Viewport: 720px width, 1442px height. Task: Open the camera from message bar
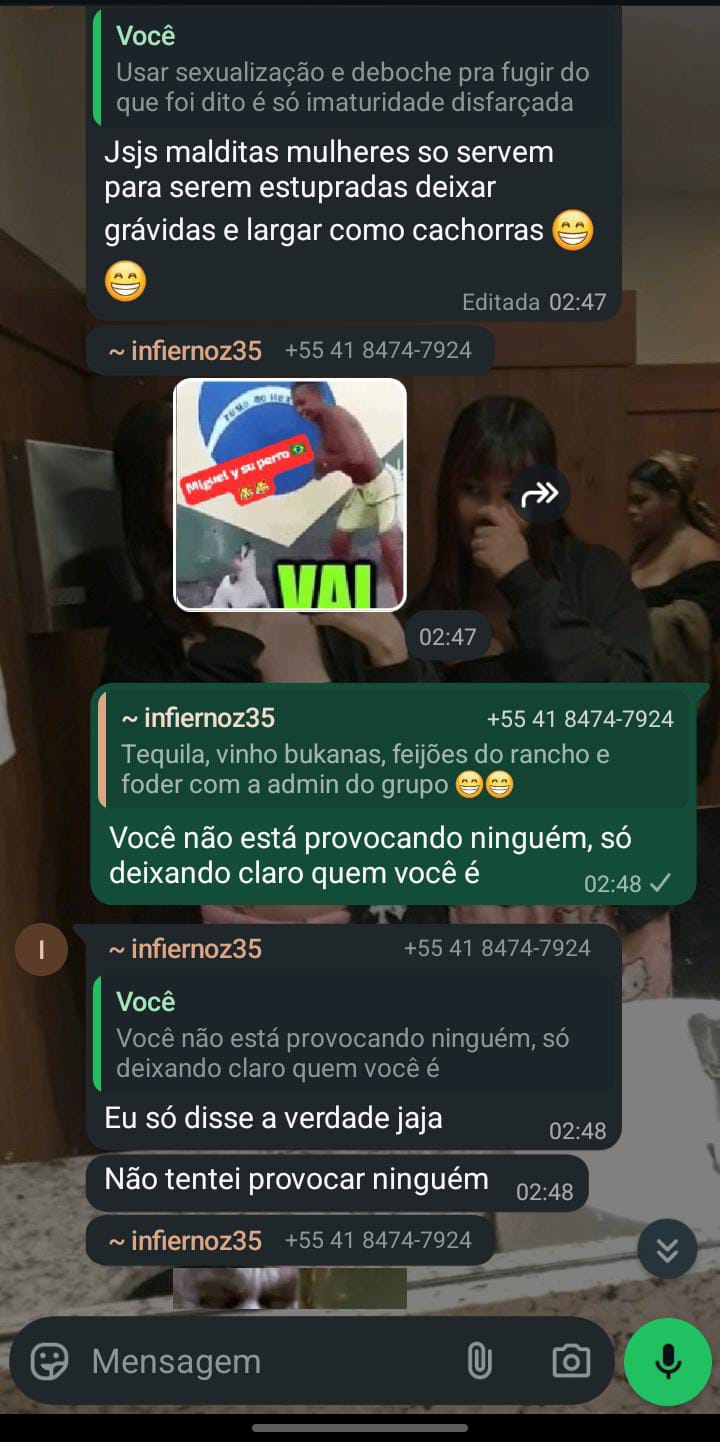pyautogui.click(x=571, y=1360)
